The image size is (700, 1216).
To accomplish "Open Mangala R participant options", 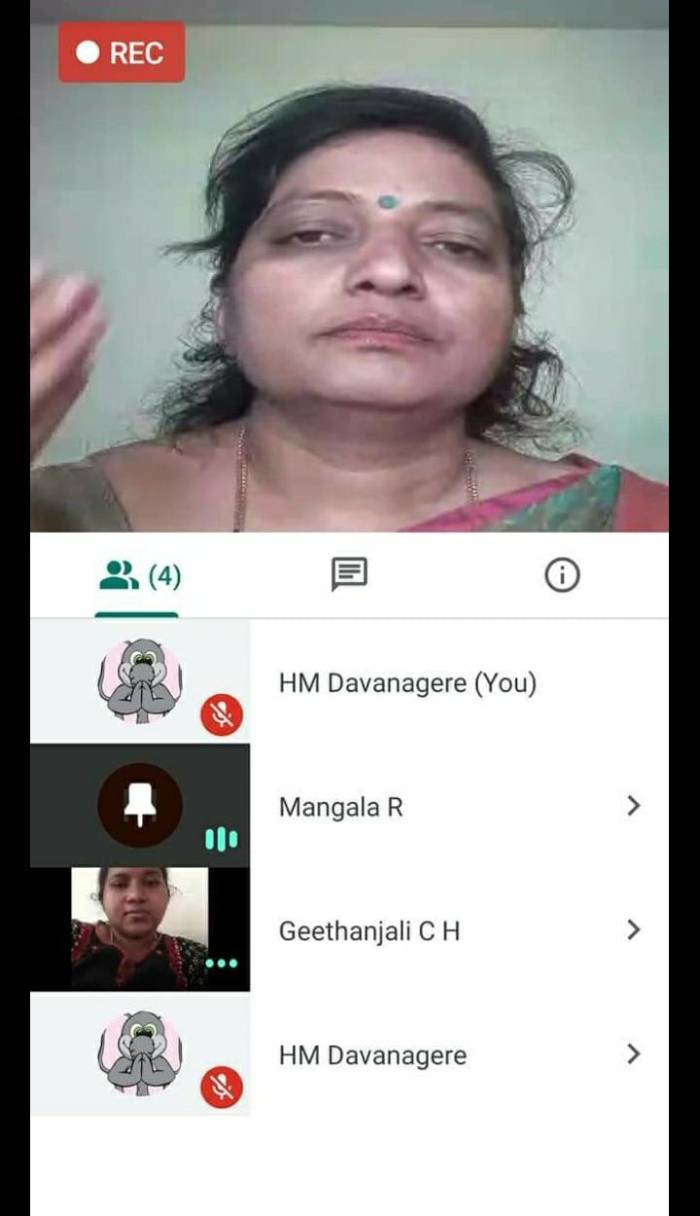I will coord(632,806).
